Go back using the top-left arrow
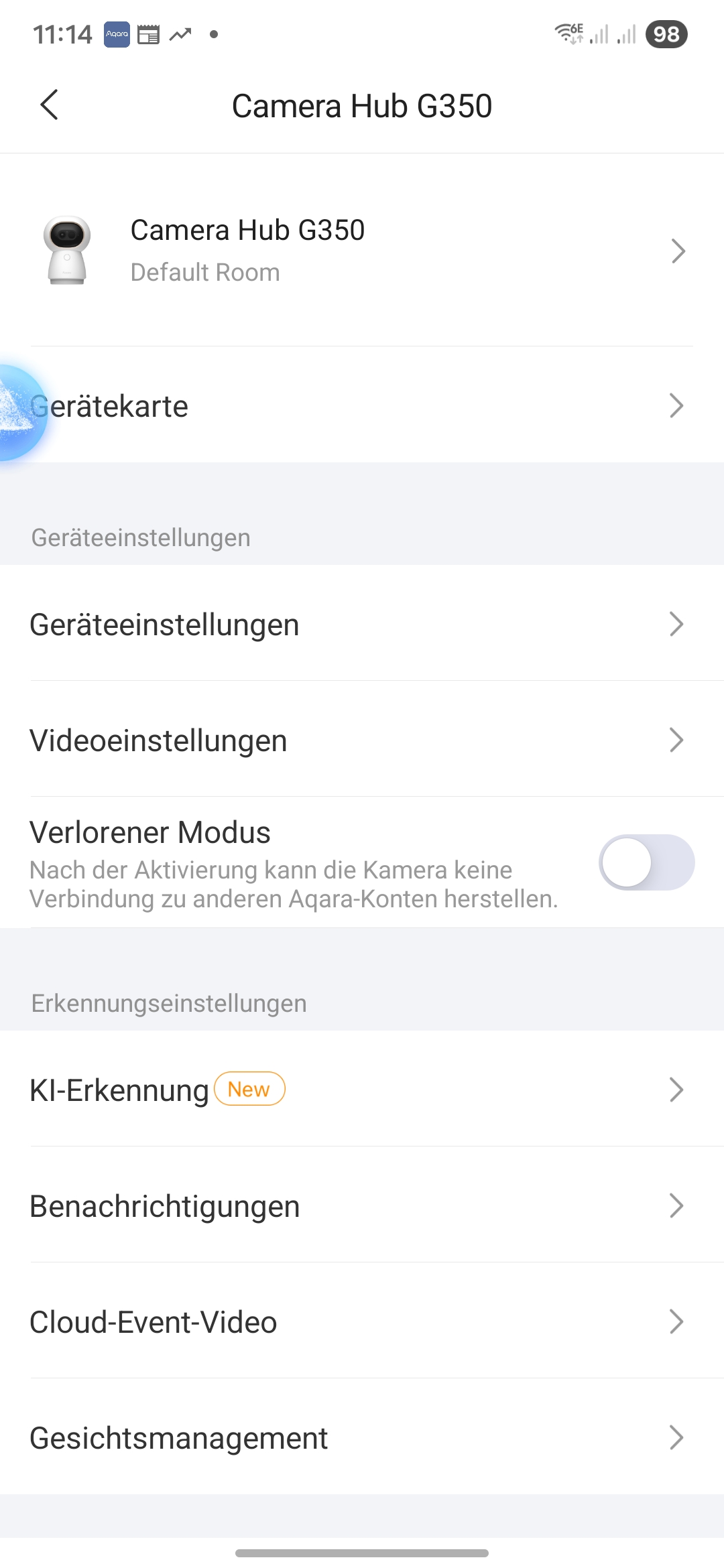The height and width of the screenshot is (1568, 724). click(49, 105)
